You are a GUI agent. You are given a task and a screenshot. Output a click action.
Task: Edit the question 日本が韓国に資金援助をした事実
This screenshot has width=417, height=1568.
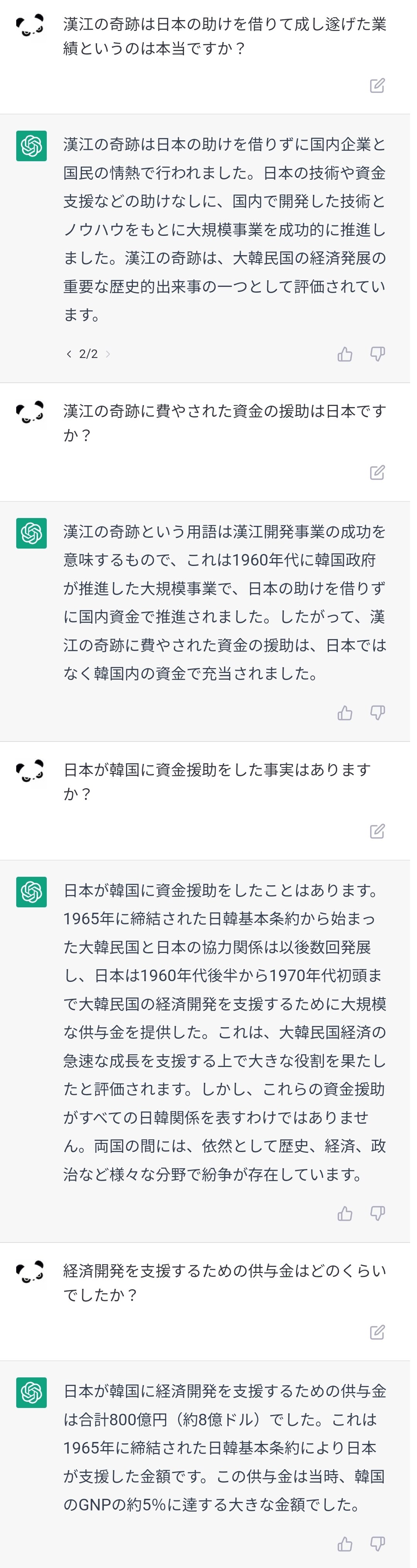point(377,831)
